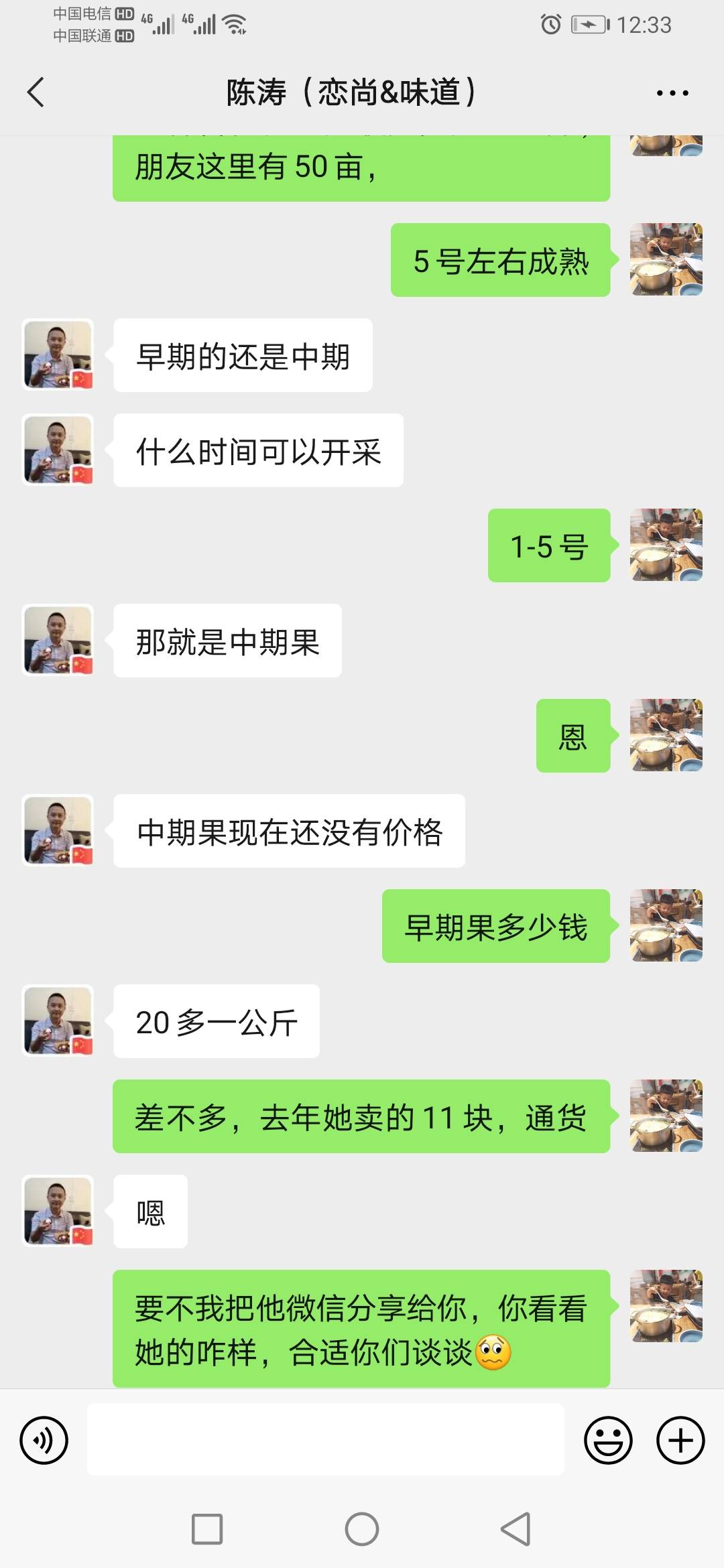Open the emoji sticker panel
This screenshot has width=724, height=1568.
pyautogui.click(x=608, y=1440)
